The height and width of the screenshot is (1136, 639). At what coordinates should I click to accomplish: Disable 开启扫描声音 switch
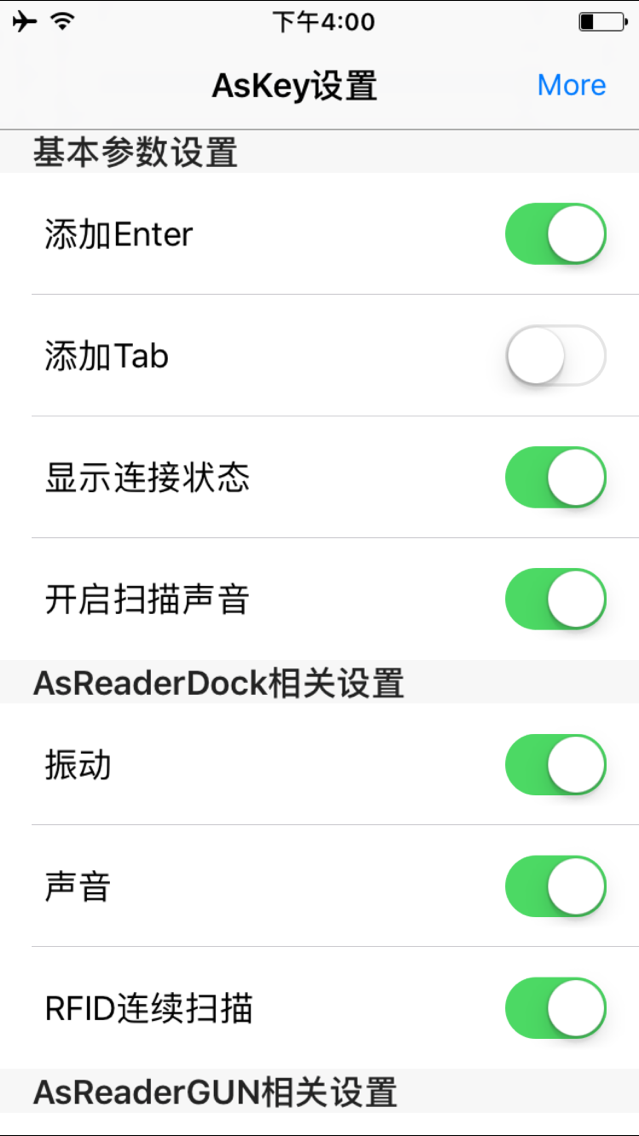(x=556, y=599)
